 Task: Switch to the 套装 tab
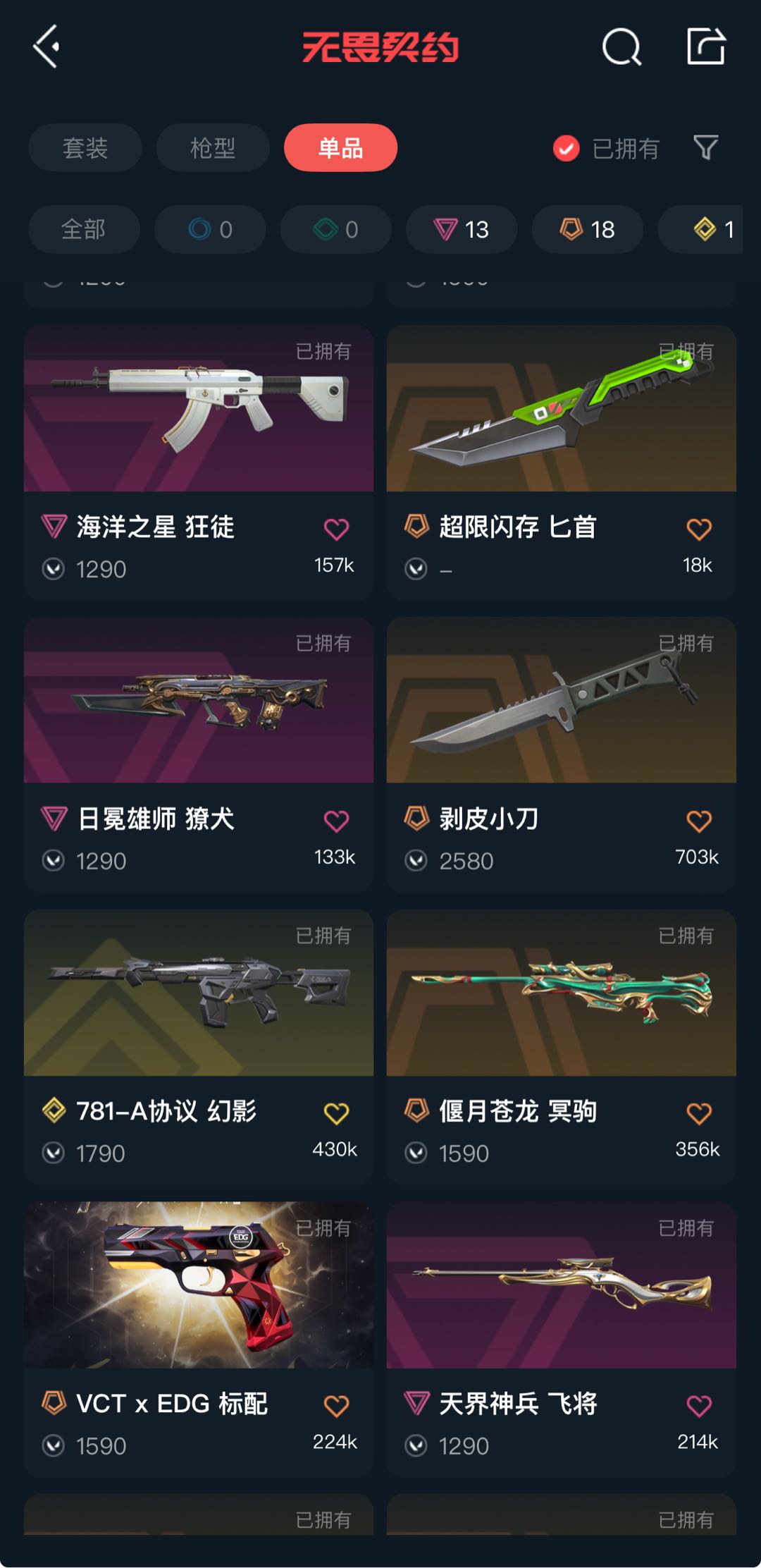(85, 148)
